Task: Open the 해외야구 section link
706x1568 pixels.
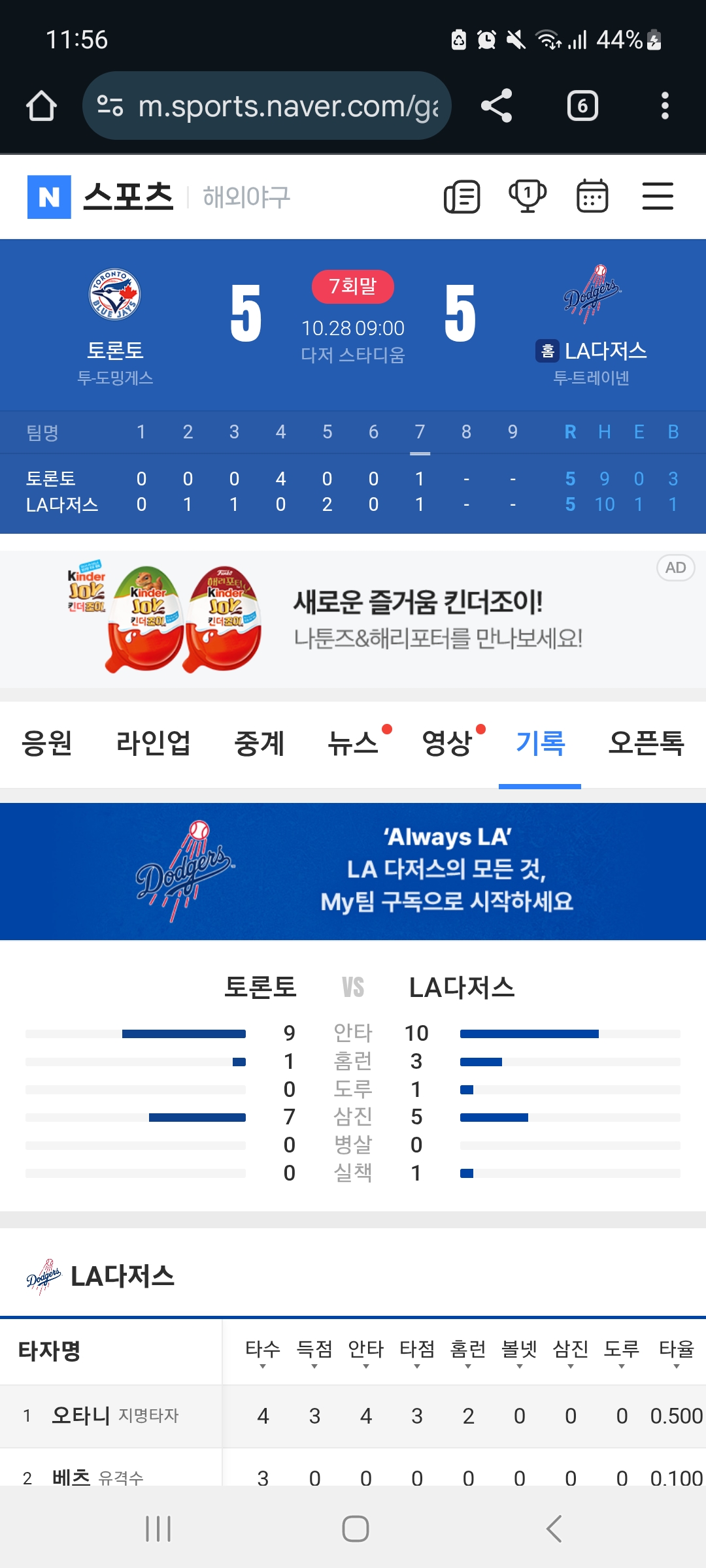Action: (x=246, y=197)
